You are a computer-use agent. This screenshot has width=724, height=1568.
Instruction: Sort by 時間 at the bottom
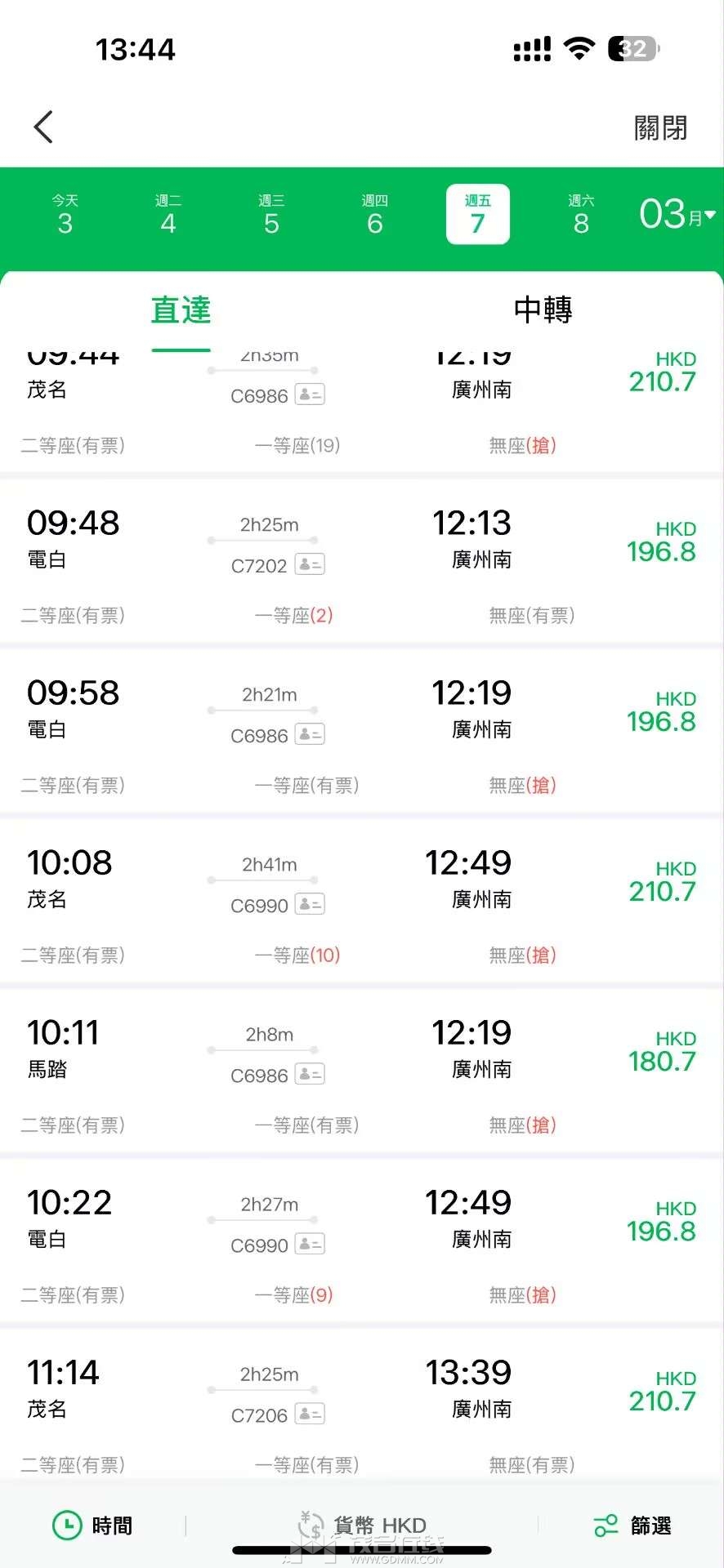tap(92, 1525)
